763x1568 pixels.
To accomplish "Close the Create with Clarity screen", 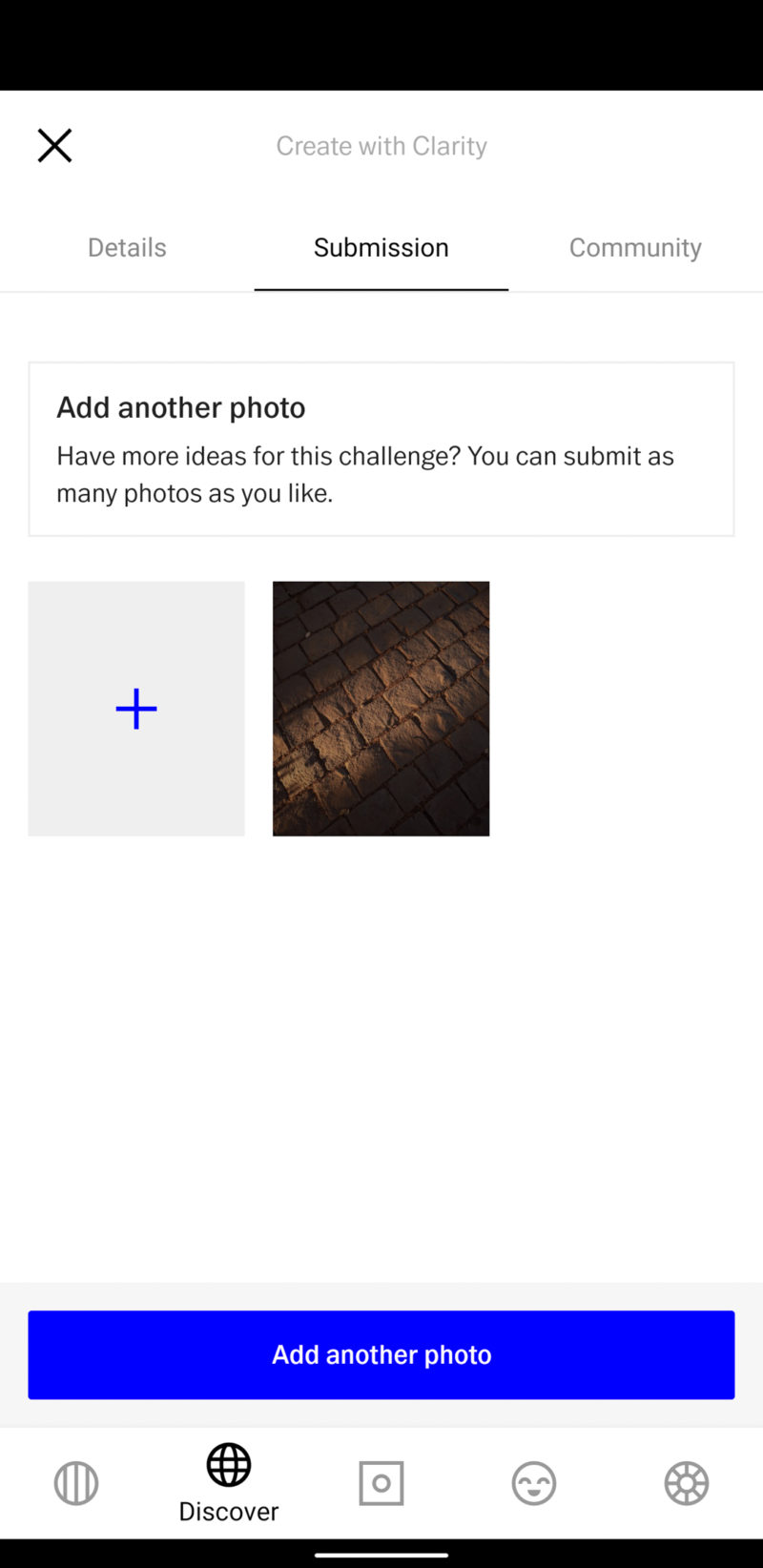I will [54, 145].
